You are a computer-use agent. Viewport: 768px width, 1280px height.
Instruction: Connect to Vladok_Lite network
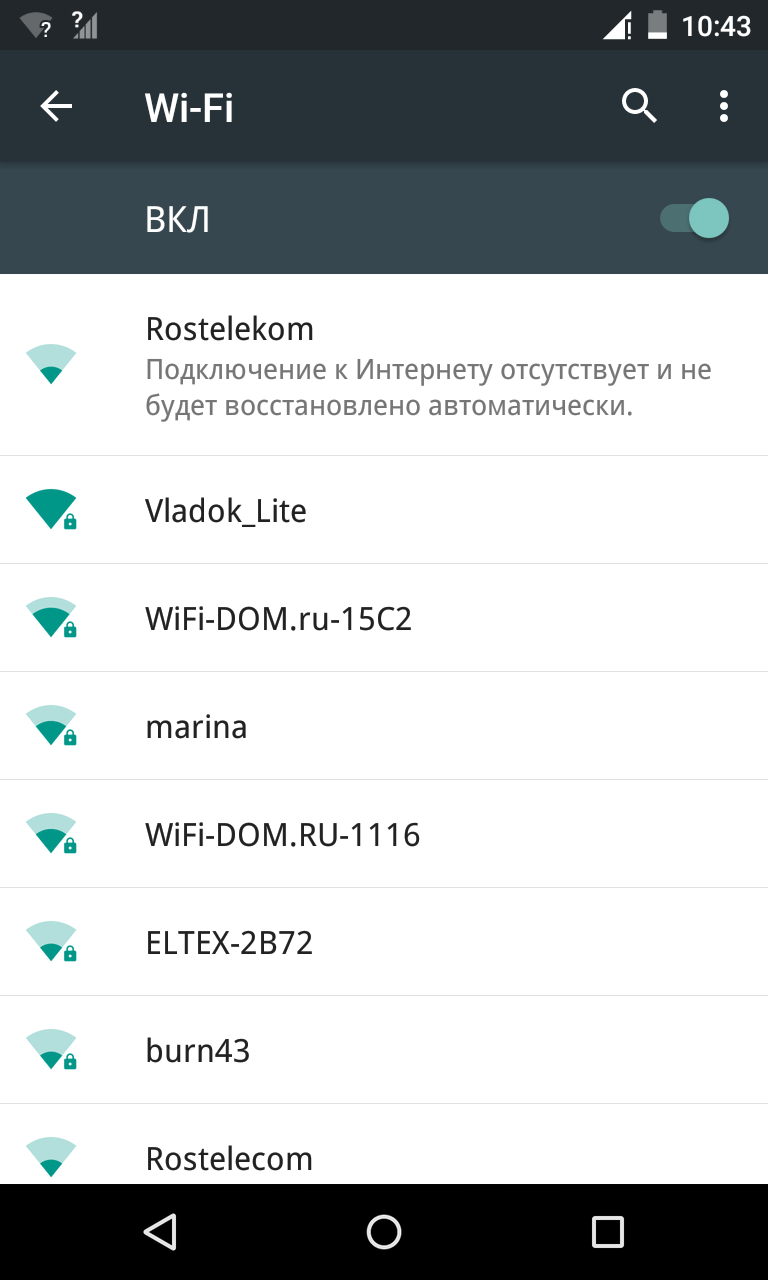pos(384,510)
